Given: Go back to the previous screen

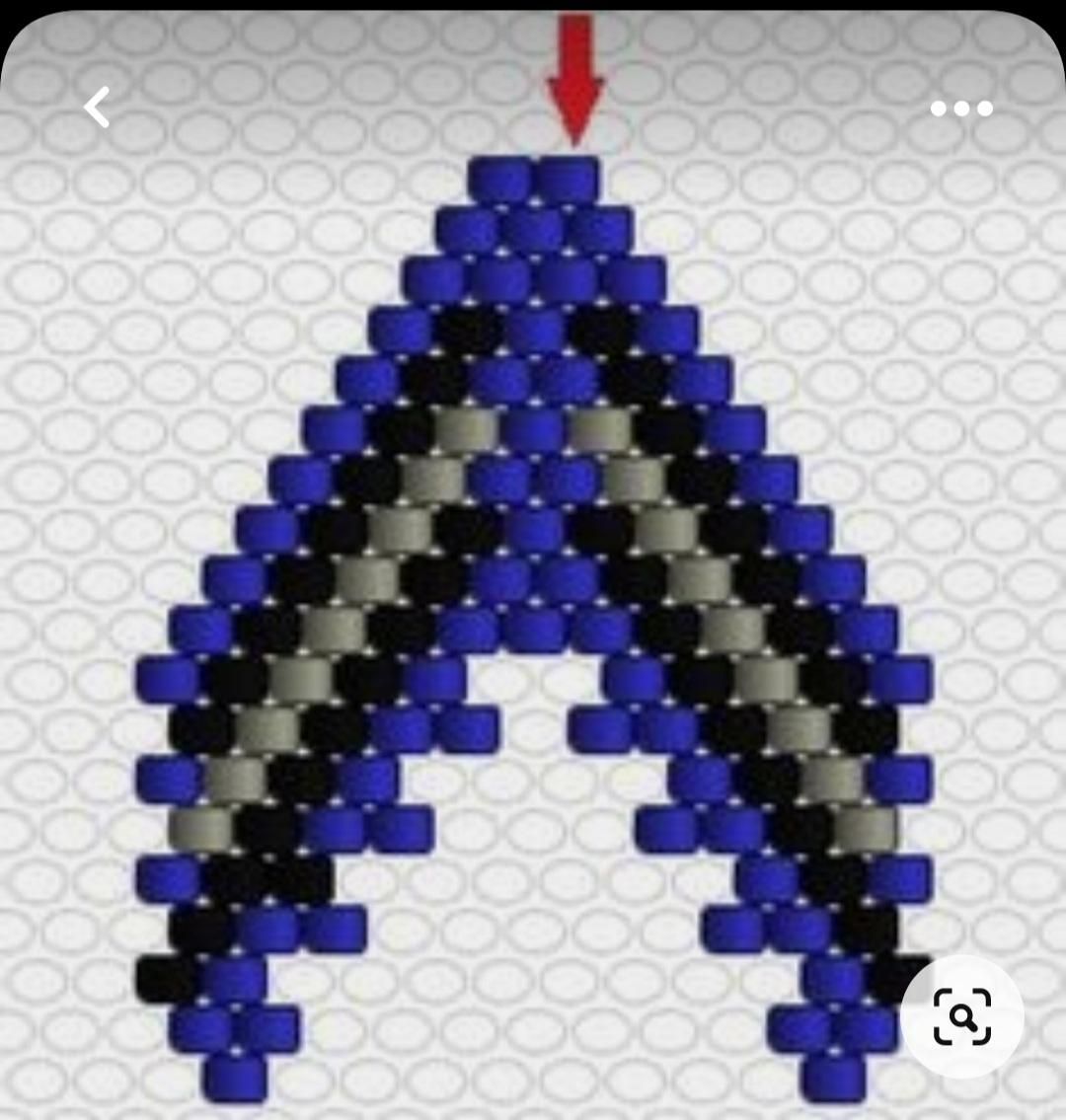Looking at the screenshot, I should pos(97,108).
